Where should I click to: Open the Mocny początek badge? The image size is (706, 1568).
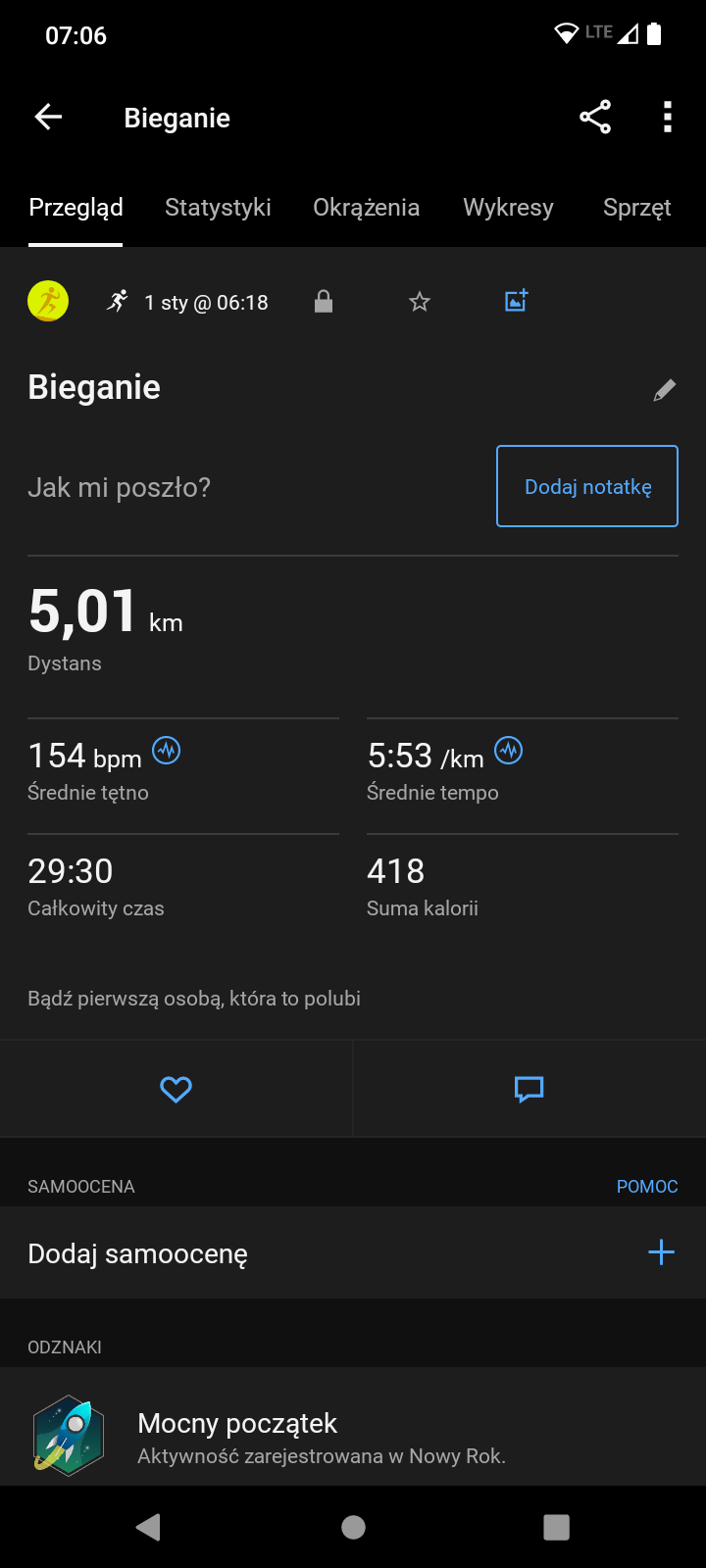pyautogui.click(x=353, y=1437)
